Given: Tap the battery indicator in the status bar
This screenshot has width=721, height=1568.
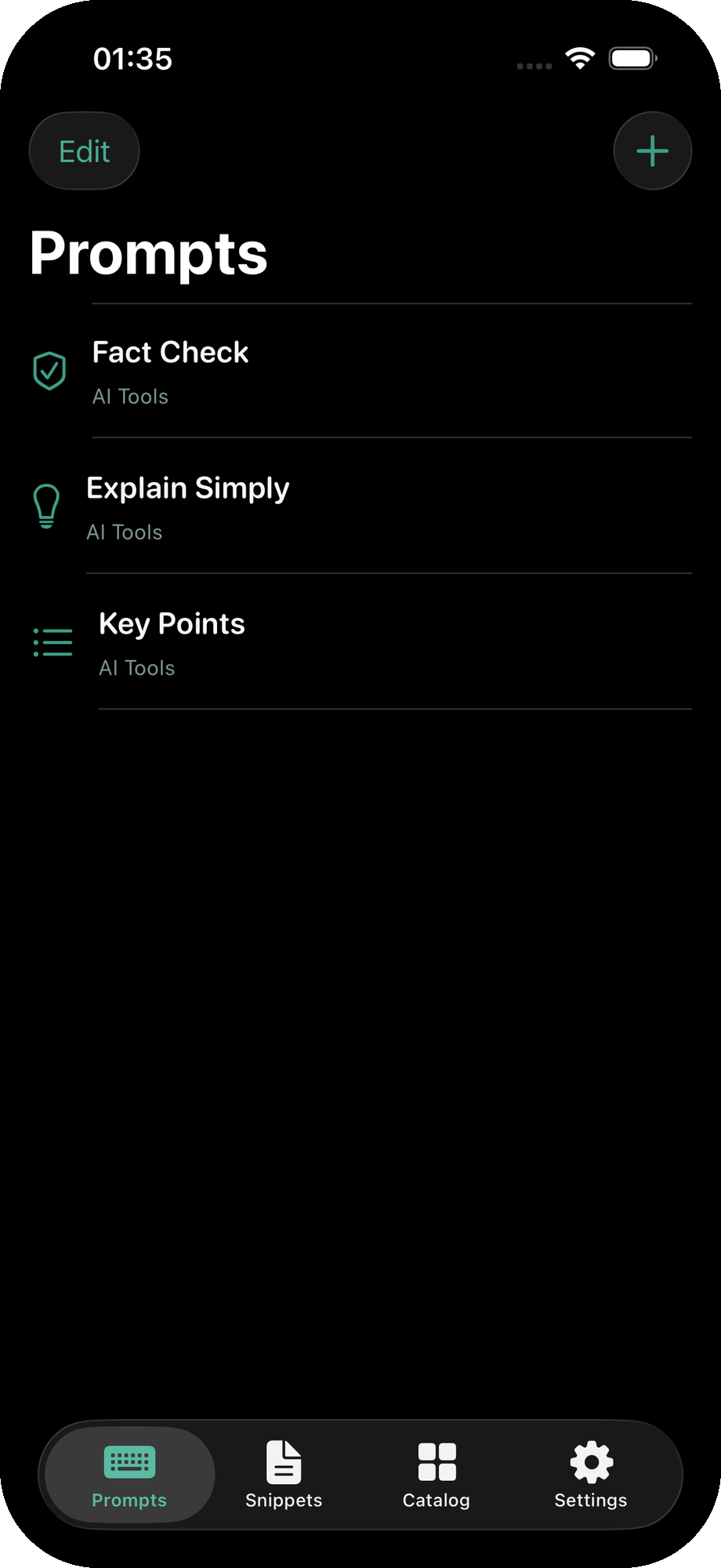Looking at the screenshot, I should 630,57.
